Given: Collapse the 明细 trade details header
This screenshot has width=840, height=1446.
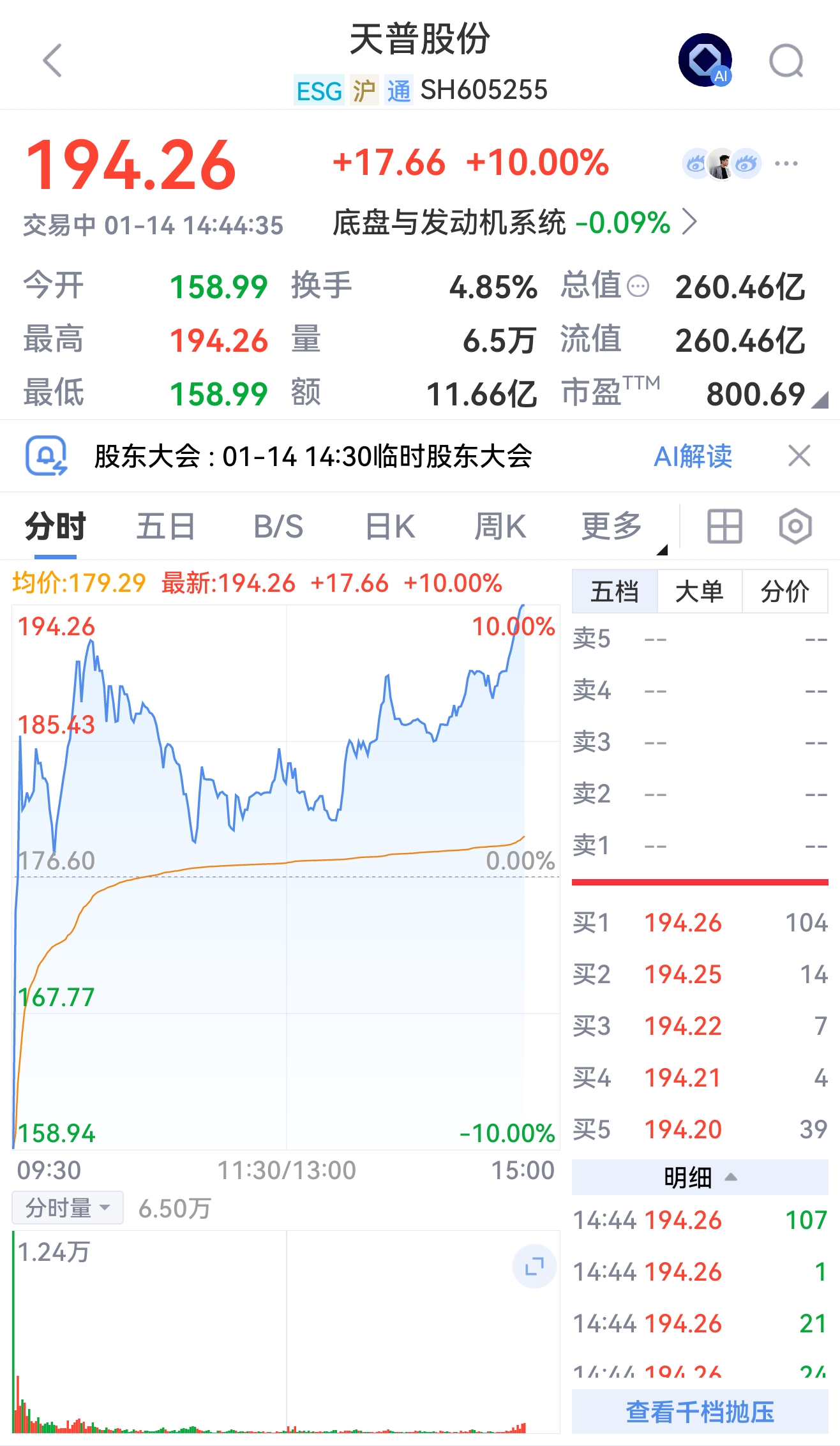Looking at the screenshot, I should [700, 1177].
